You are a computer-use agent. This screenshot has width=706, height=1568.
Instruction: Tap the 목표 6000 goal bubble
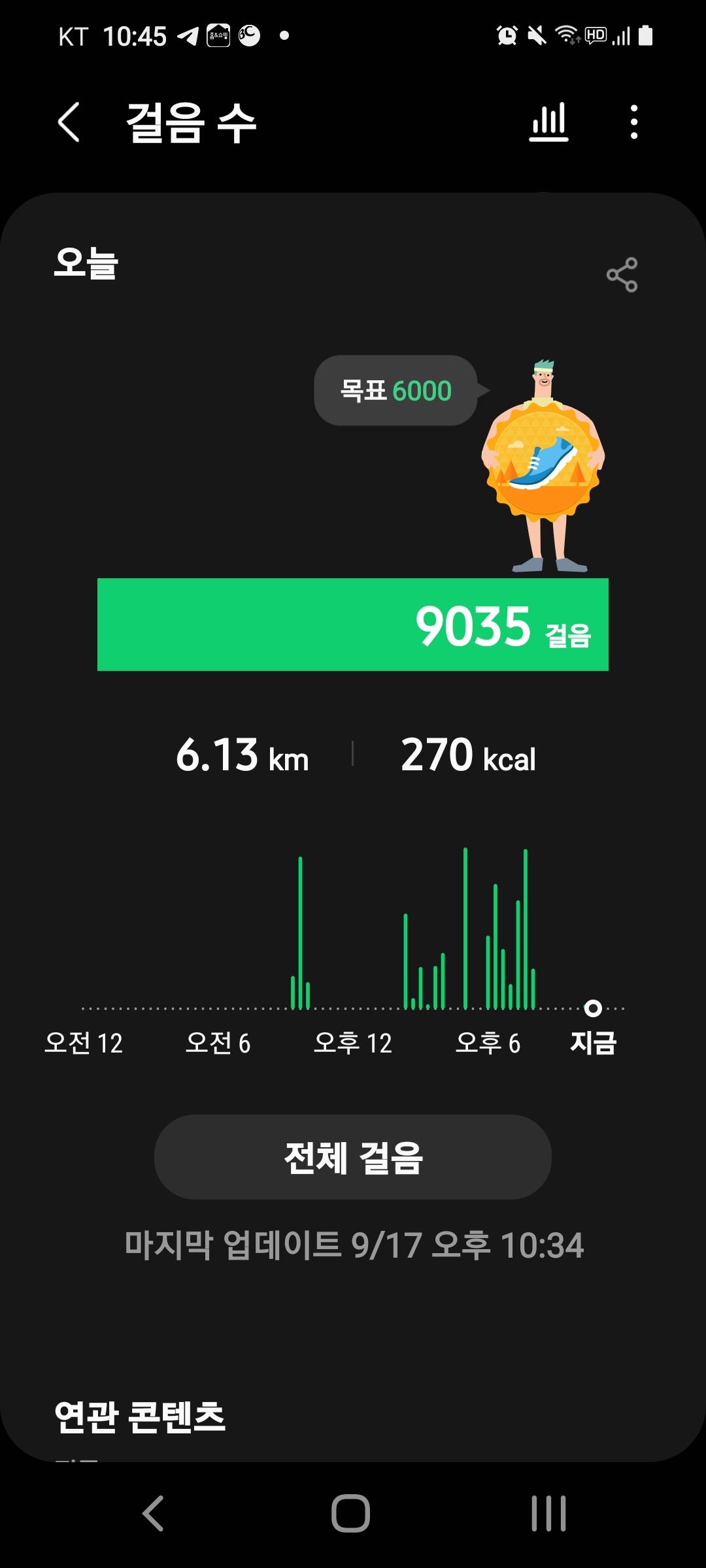[x=396, y=391]
